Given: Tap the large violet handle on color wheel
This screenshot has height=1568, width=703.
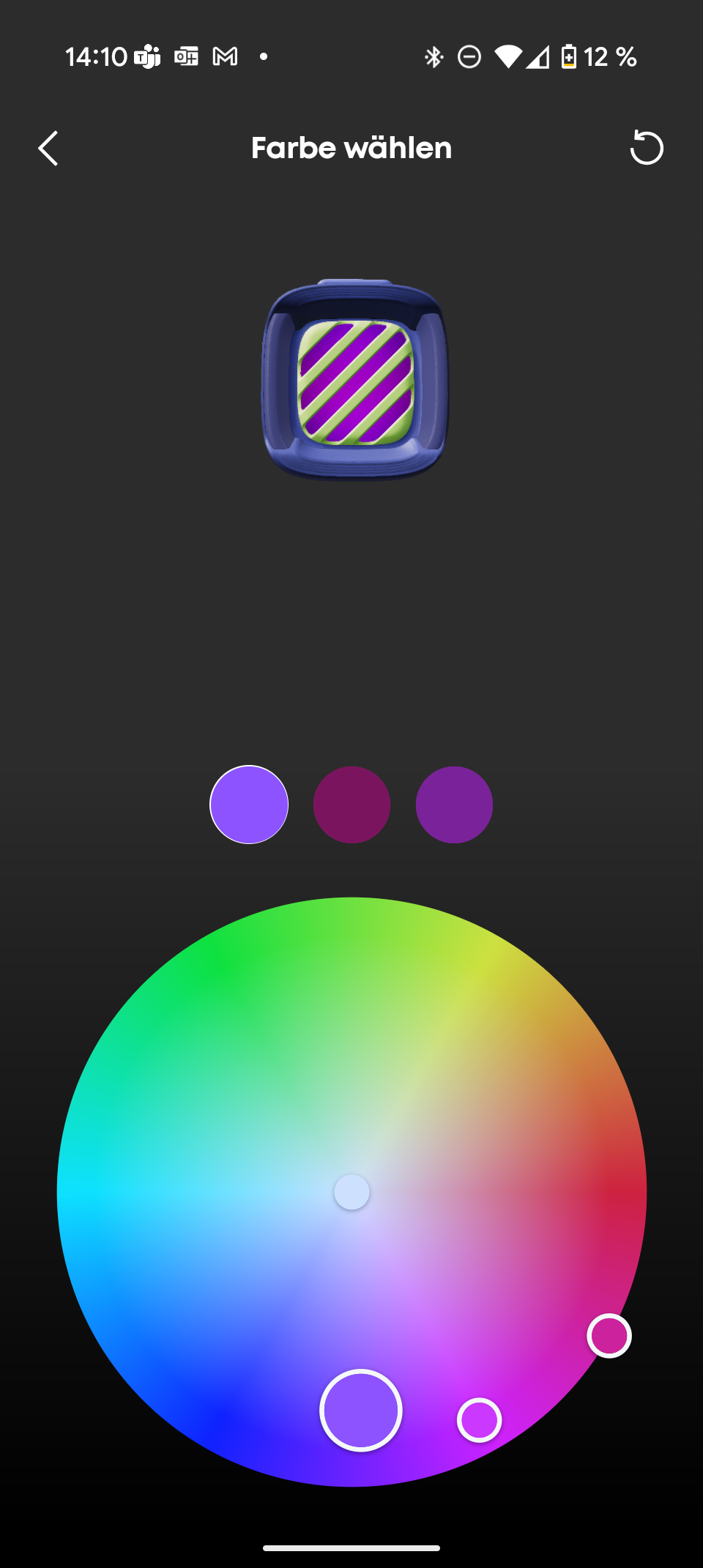Looking at the screenshot, I should (x=361, y=1410).
